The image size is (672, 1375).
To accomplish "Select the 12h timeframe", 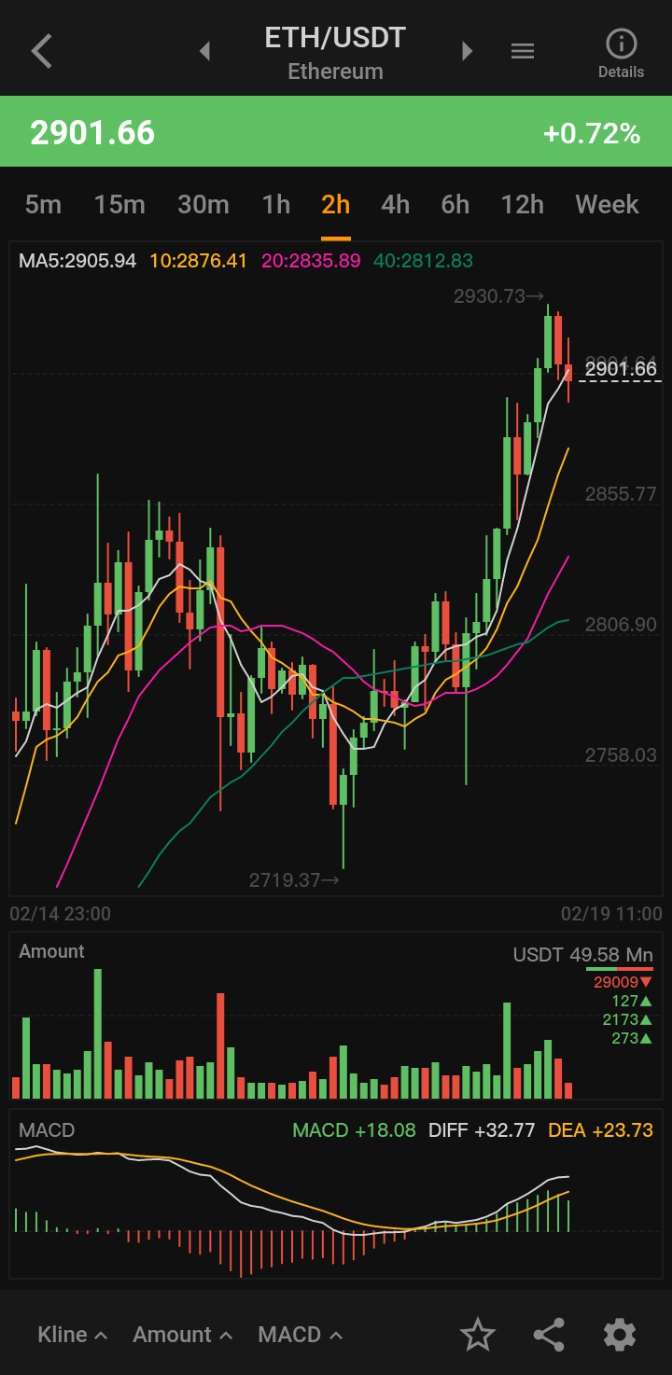I will coord(522,205).
